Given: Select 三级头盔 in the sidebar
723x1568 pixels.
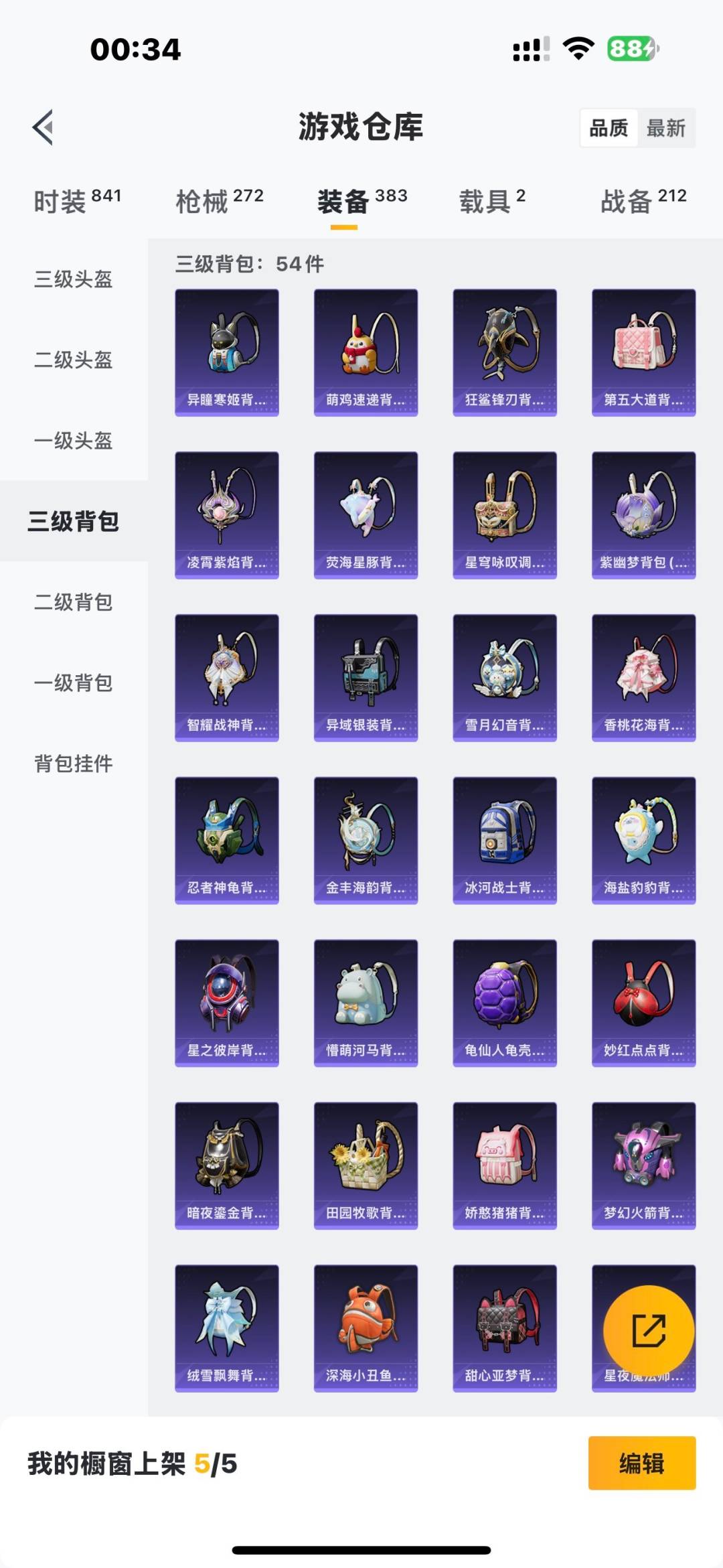Looking at the screenshot, I should click(x=74, y=279).
